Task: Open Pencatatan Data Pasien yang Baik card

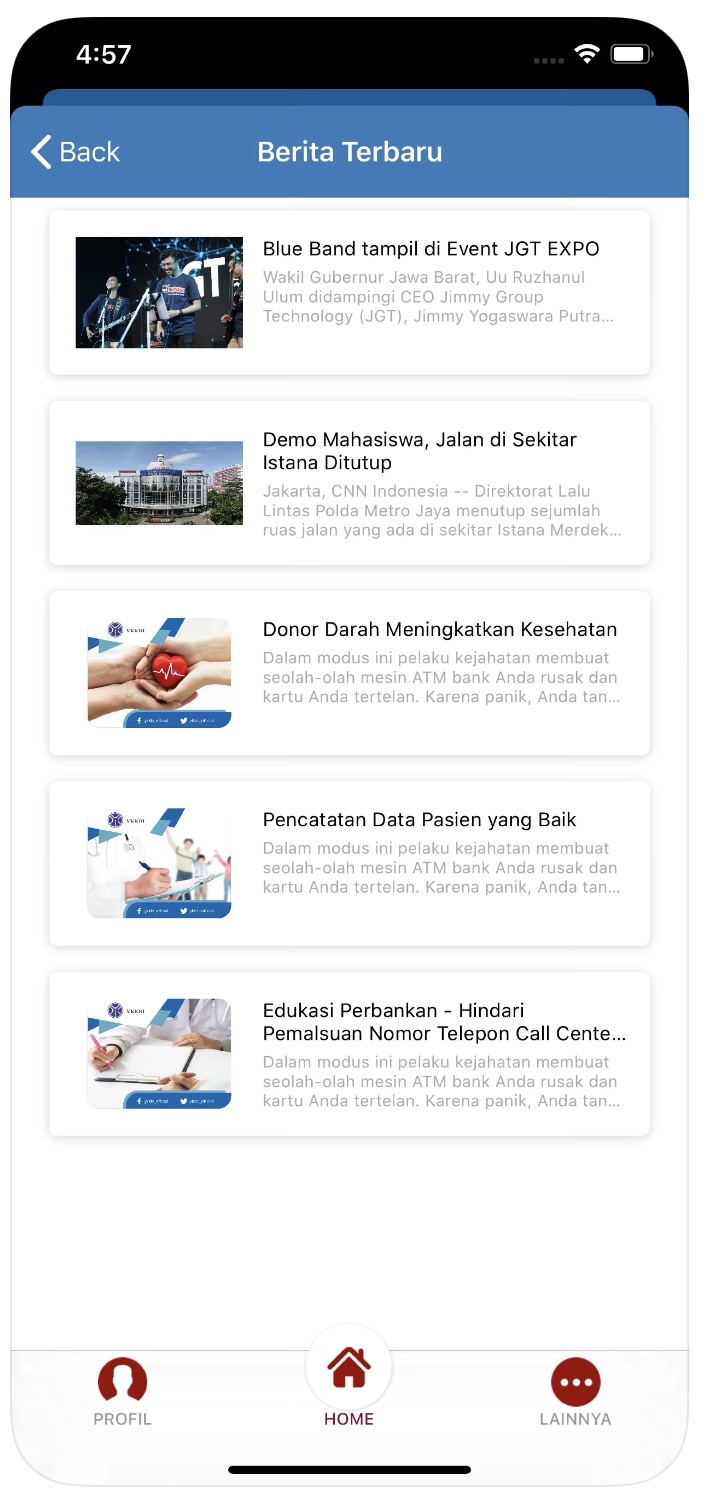Action: point(349,863)
